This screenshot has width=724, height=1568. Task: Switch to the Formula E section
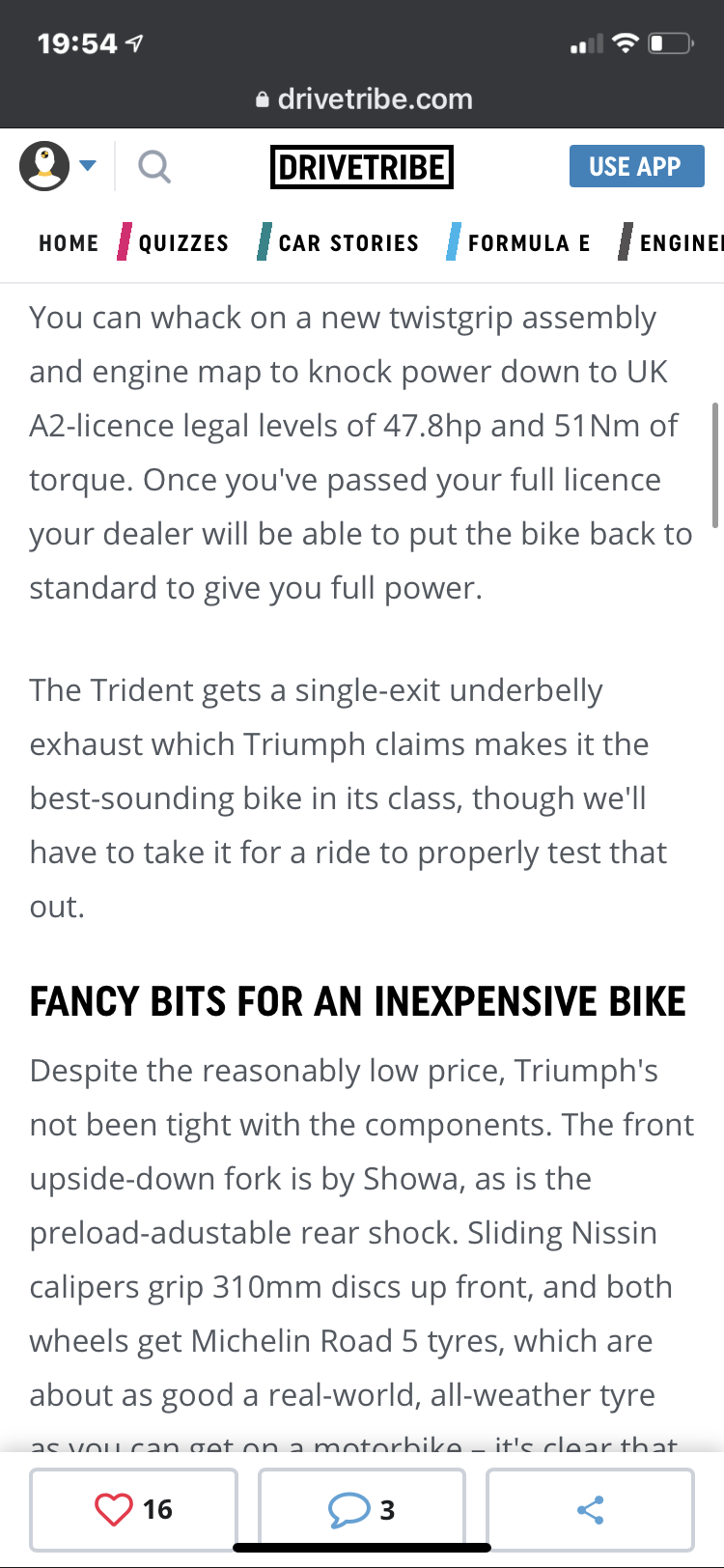click(528, 242)
